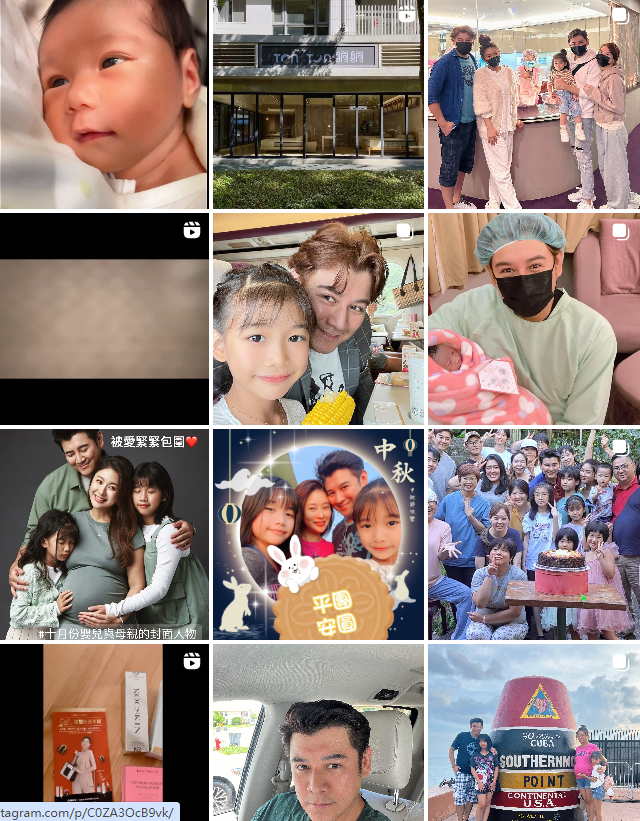Open the masked family group at counter post
The width and height of the screenshot is (640, 821).
[x=533, y=104]
